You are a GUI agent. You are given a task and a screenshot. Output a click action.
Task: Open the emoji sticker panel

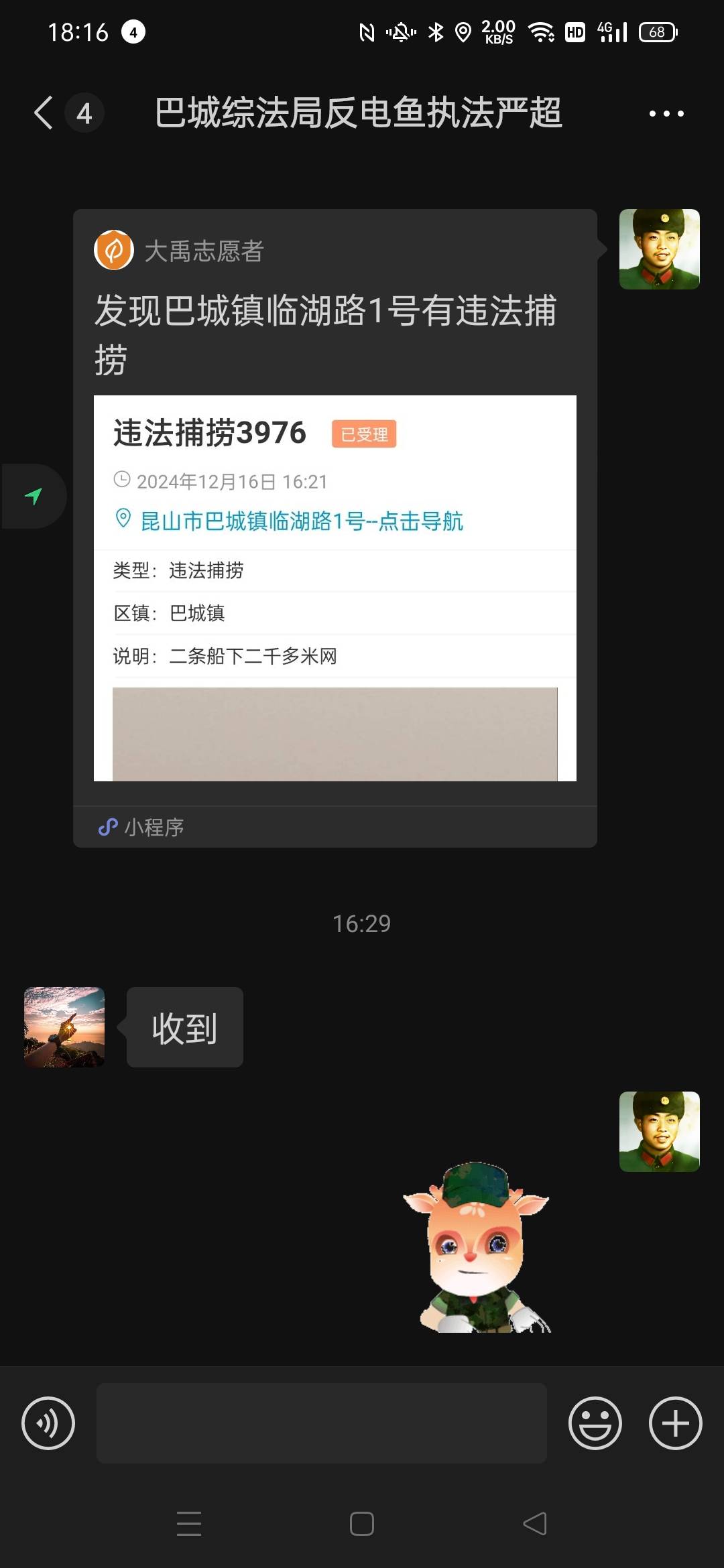pos(595,1423)
